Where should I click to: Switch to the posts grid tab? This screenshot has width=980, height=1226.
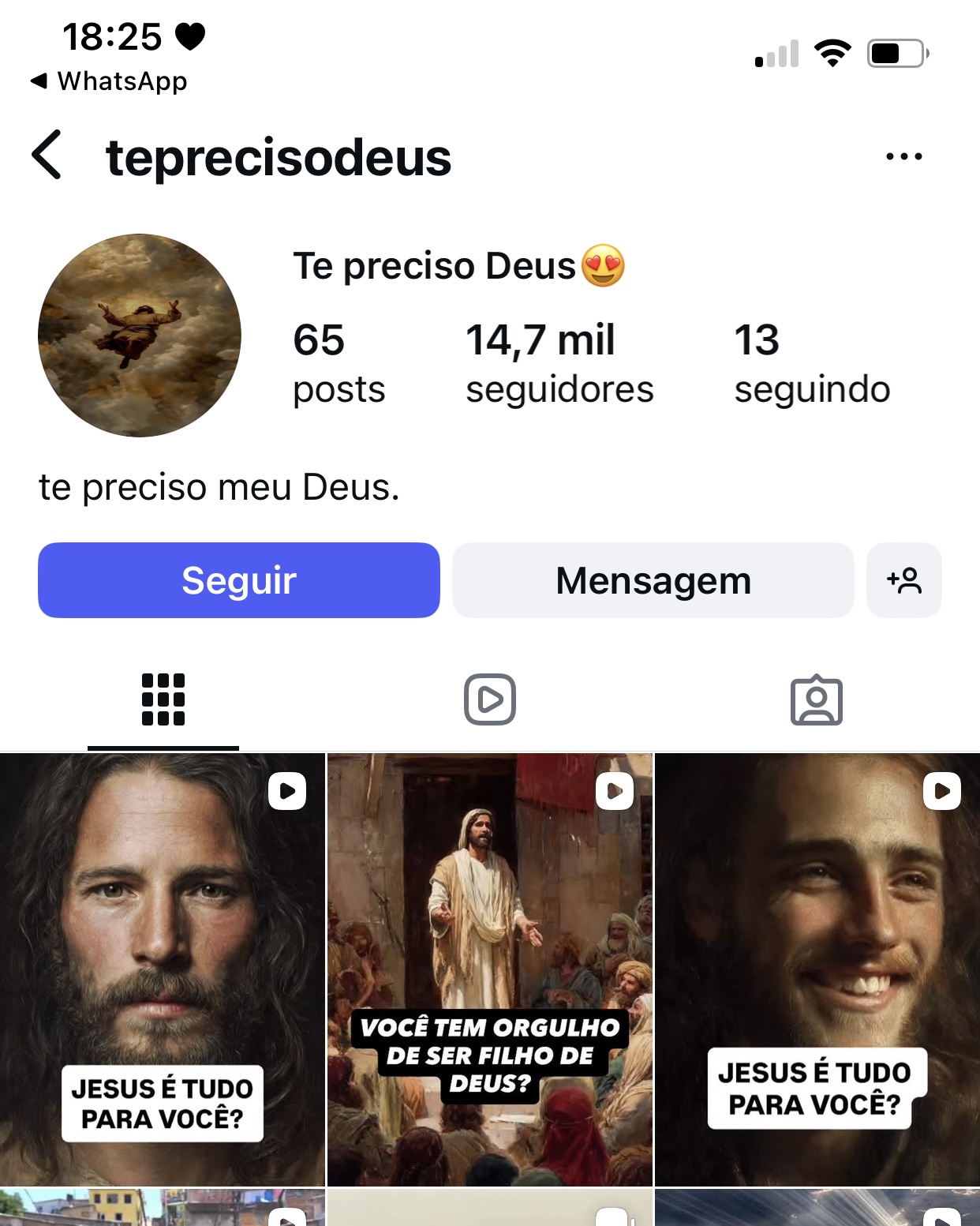point(163,699)
